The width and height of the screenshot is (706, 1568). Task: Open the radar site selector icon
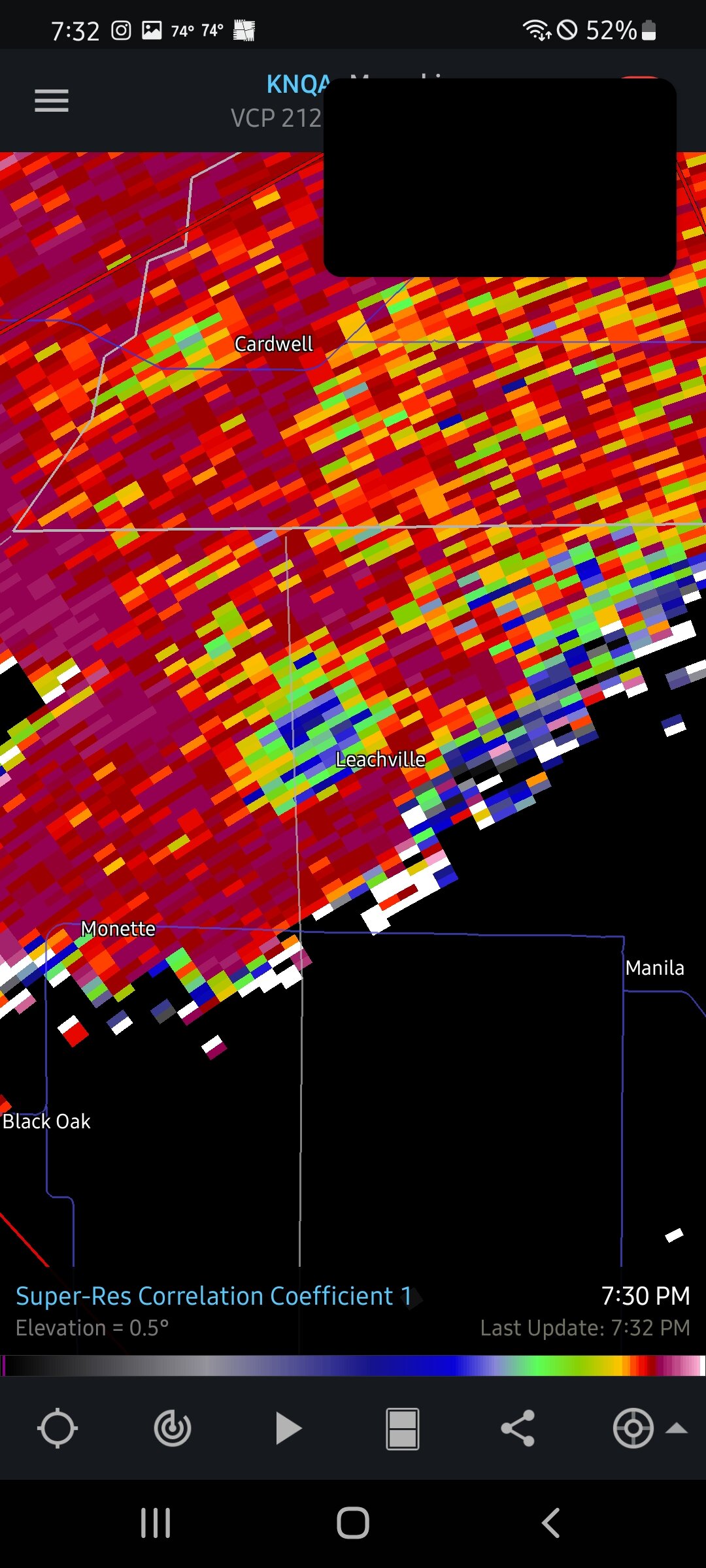(173, 1429)
